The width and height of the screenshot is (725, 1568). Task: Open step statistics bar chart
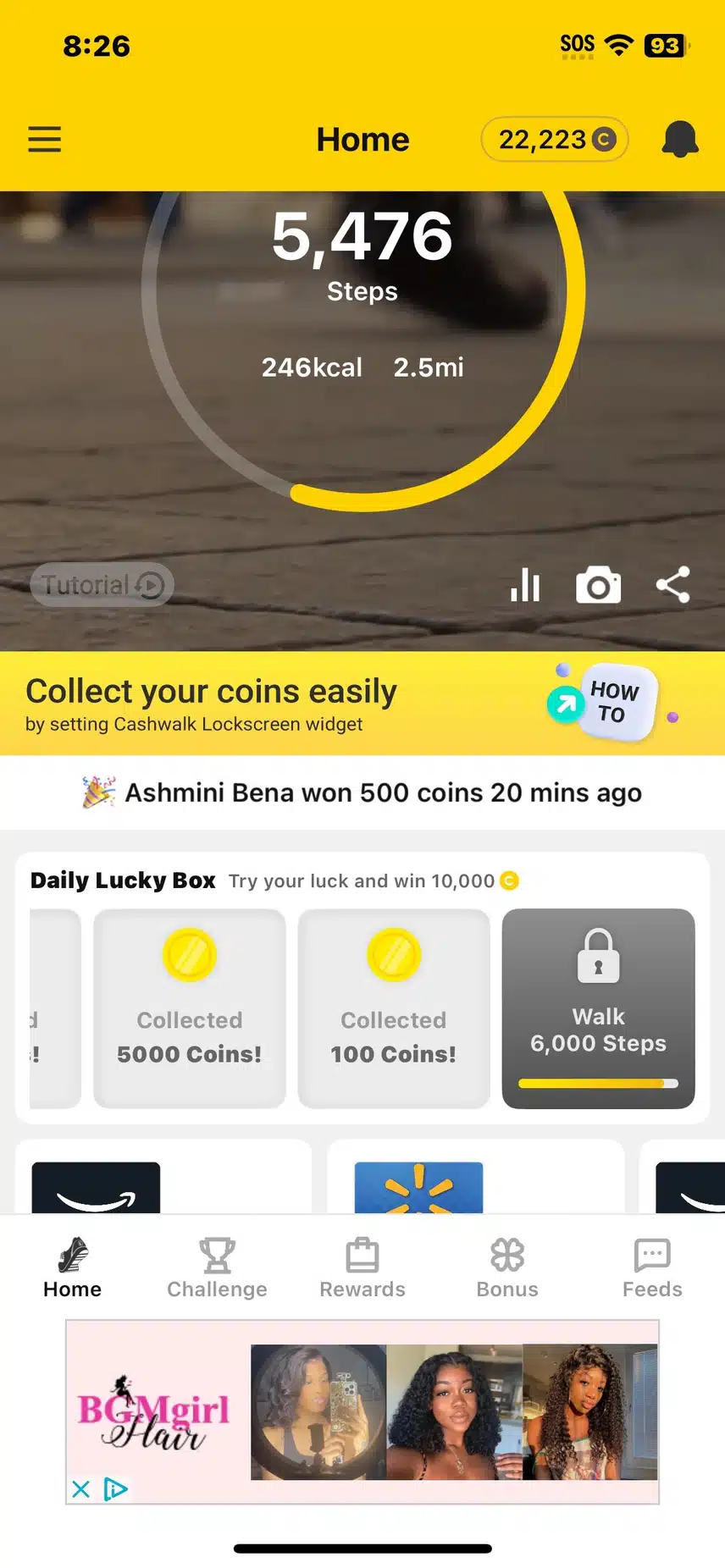[x=525, y=585]
